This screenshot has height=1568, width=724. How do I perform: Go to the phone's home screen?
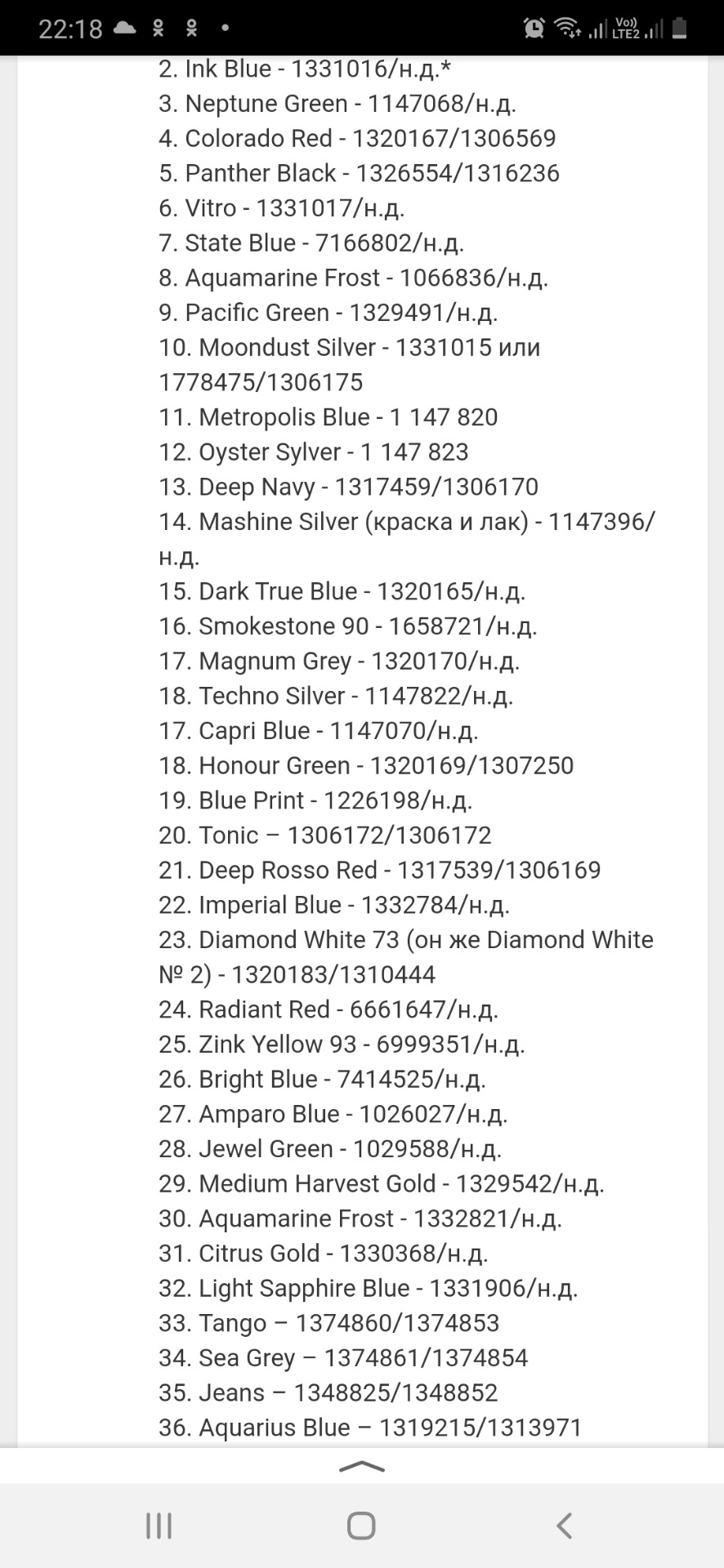coord(361,1526)
